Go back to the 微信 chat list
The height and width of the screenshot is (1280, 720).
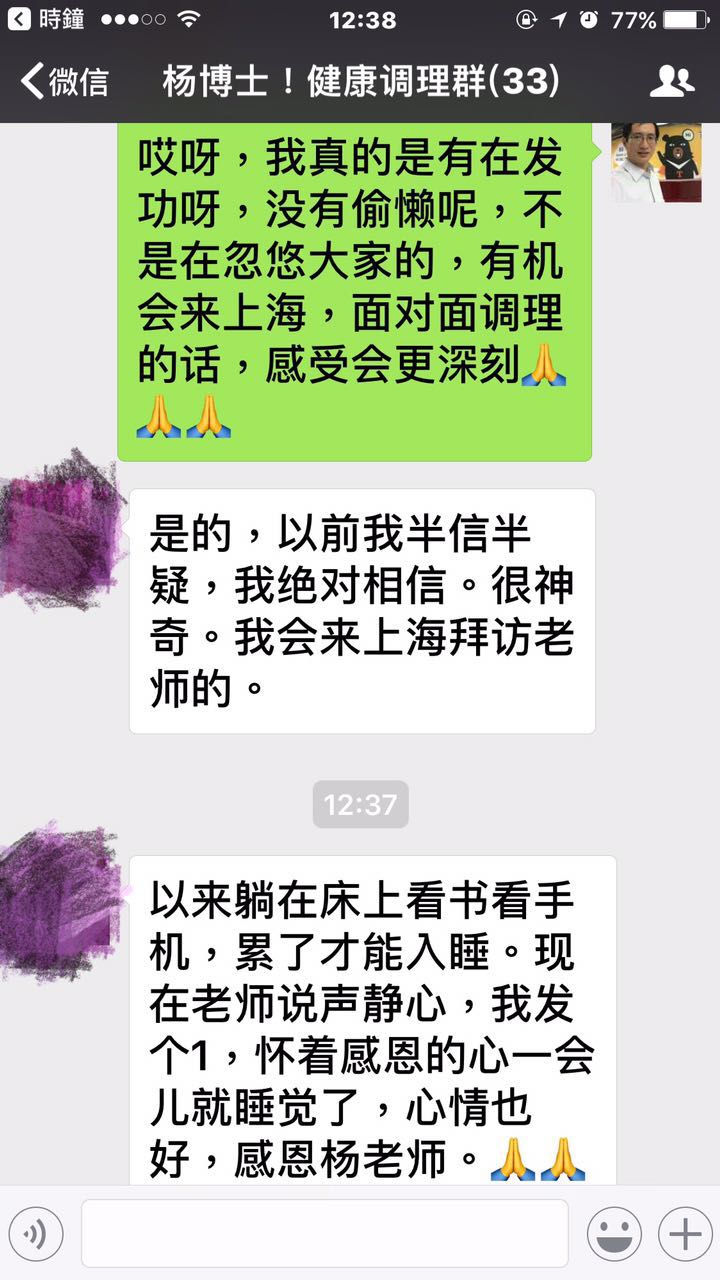[x=65, y=81]
